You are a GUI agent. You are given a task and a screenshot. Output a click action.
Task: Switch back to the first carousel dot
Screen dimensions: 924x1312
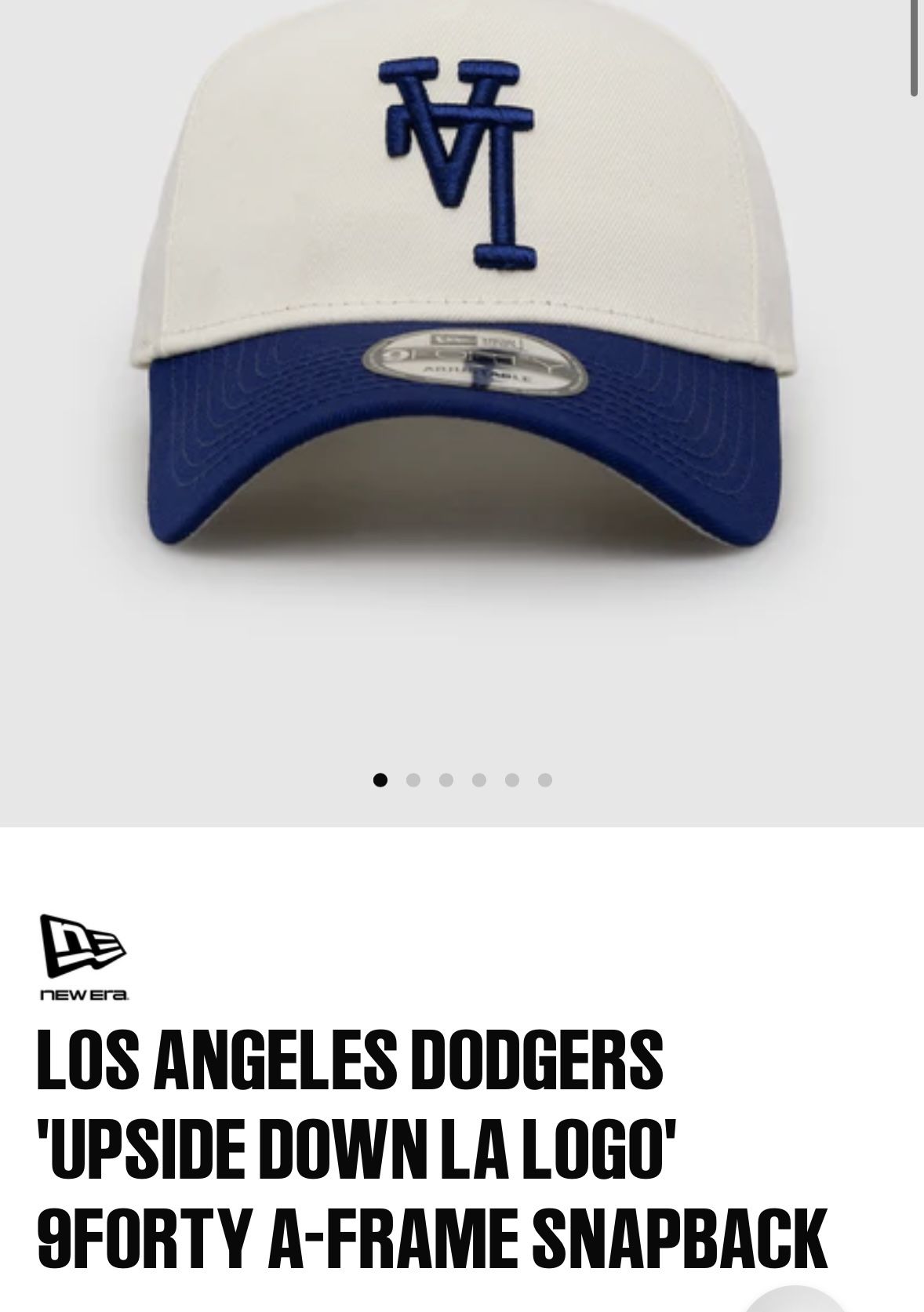click(380, 779)
